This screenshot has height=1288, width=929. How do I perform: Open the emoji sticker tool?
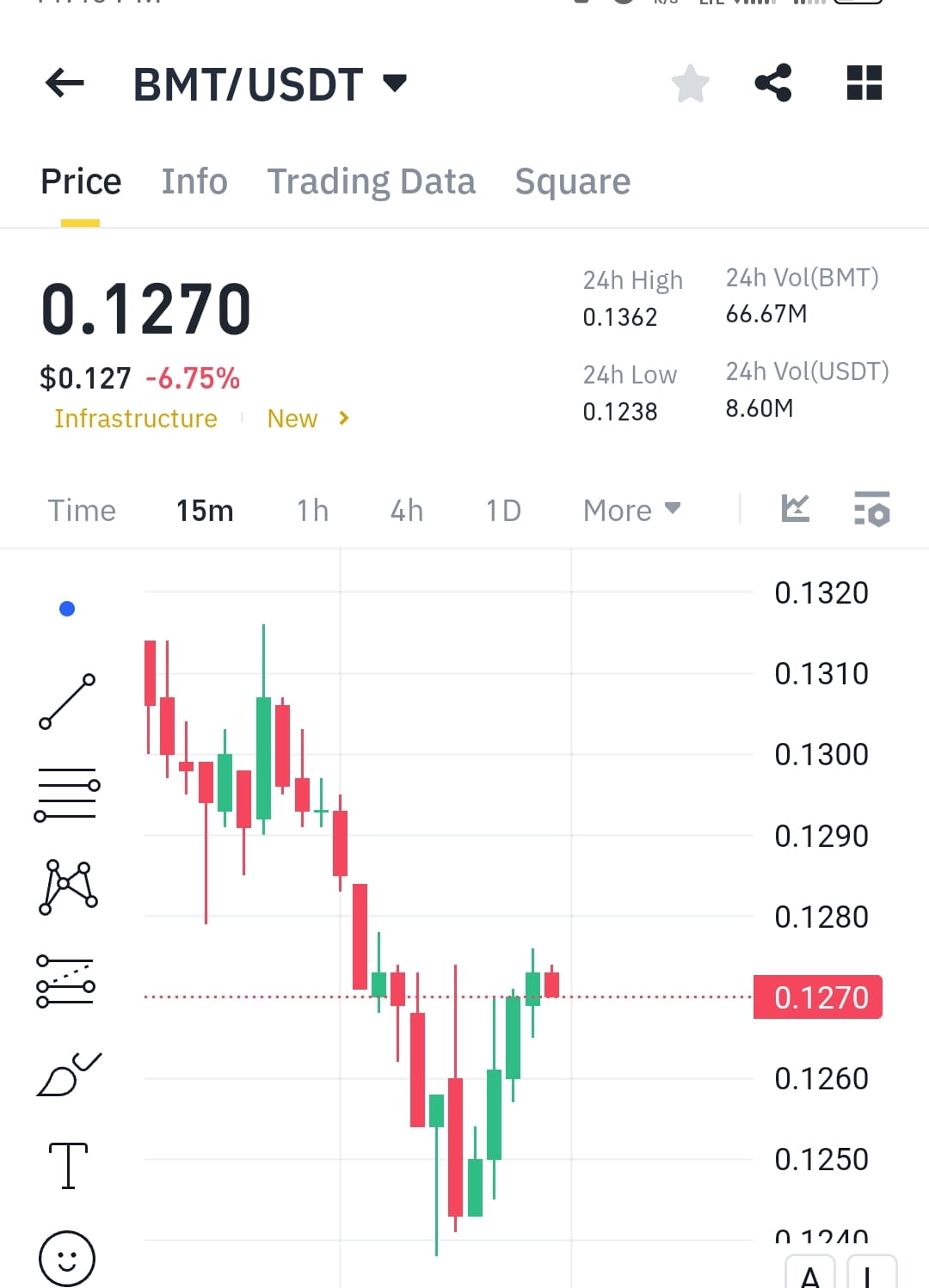(68, 1255)
